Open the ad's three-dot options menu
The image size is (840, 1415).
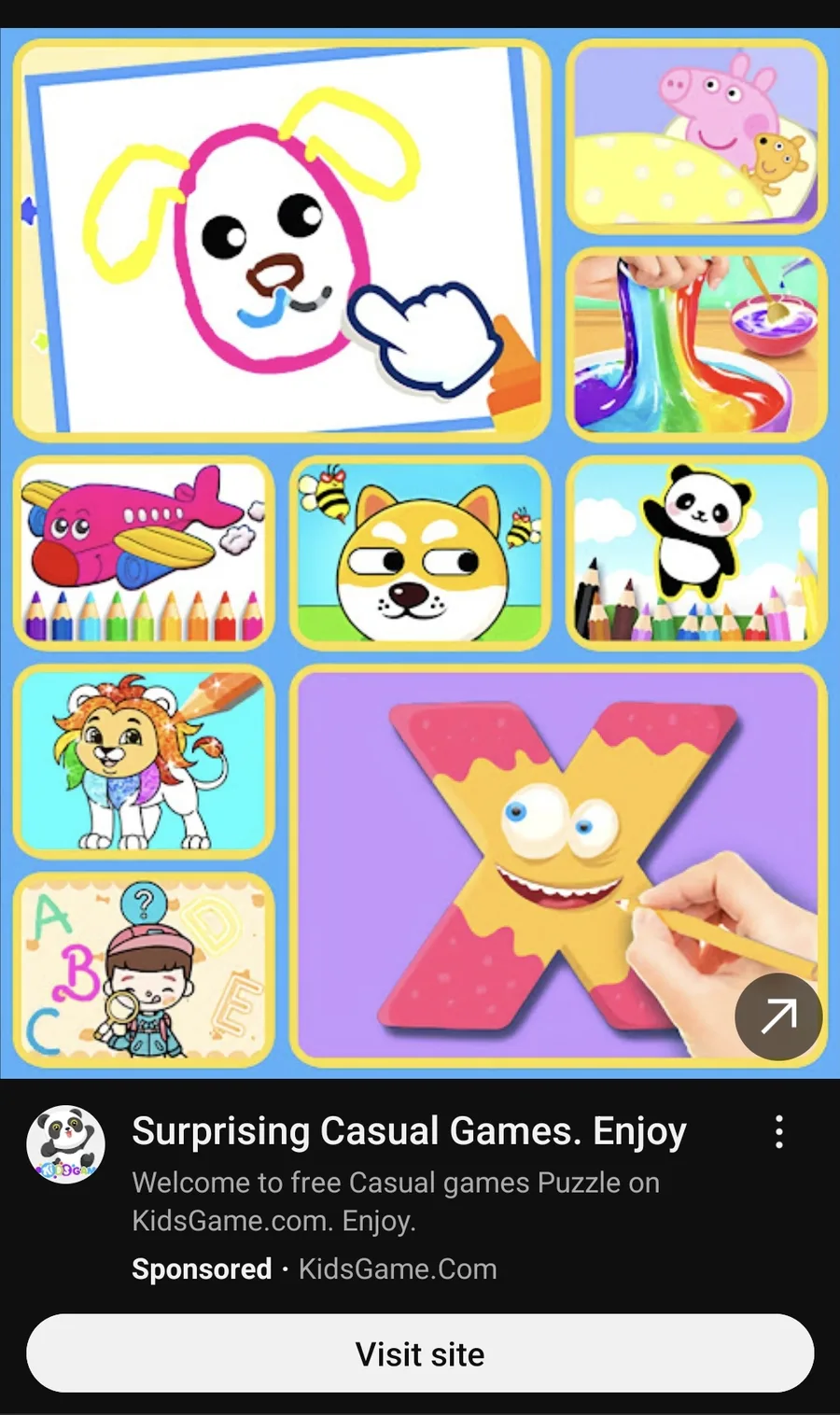[x=779, y=1131]
